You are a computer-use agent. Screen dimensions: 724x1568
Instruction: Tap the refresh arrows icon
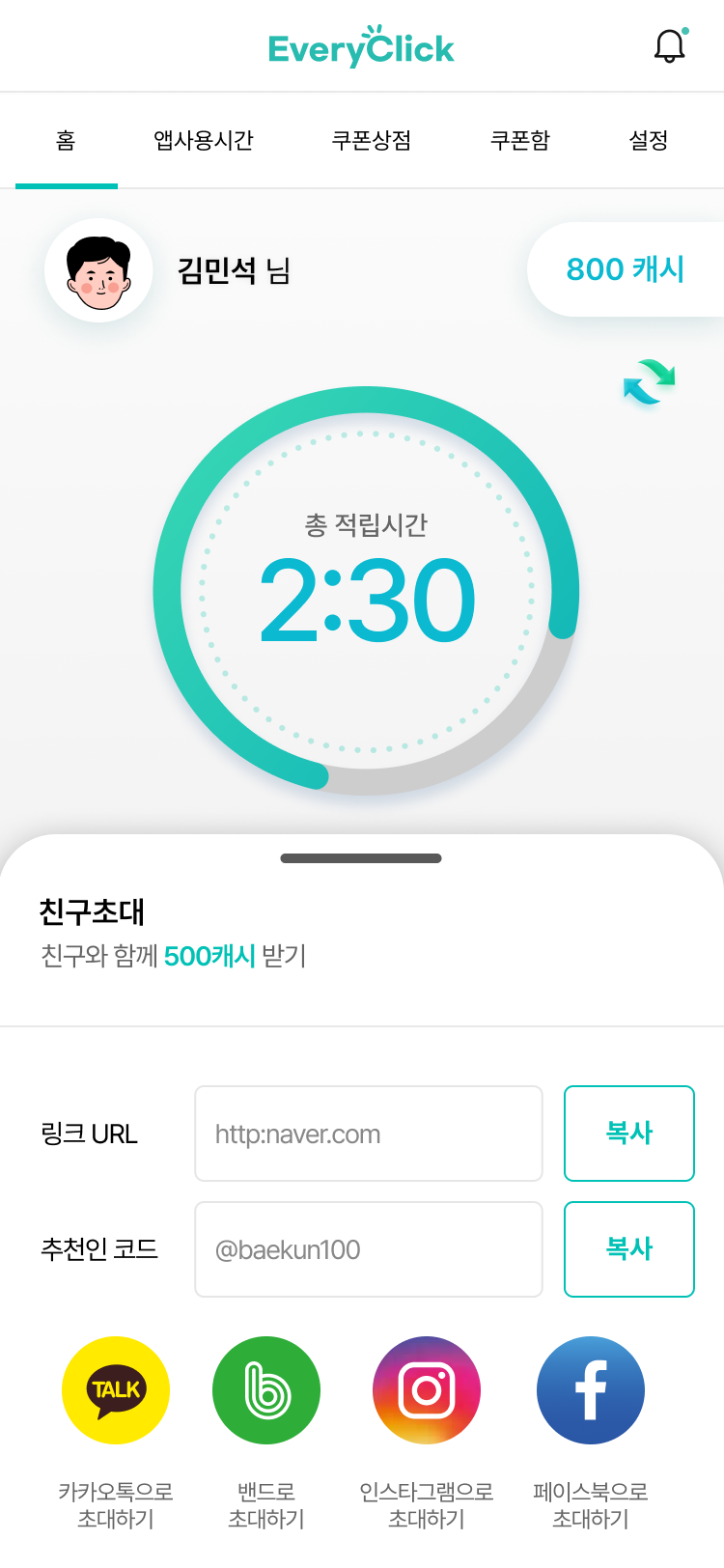click(x=649, y=382)
